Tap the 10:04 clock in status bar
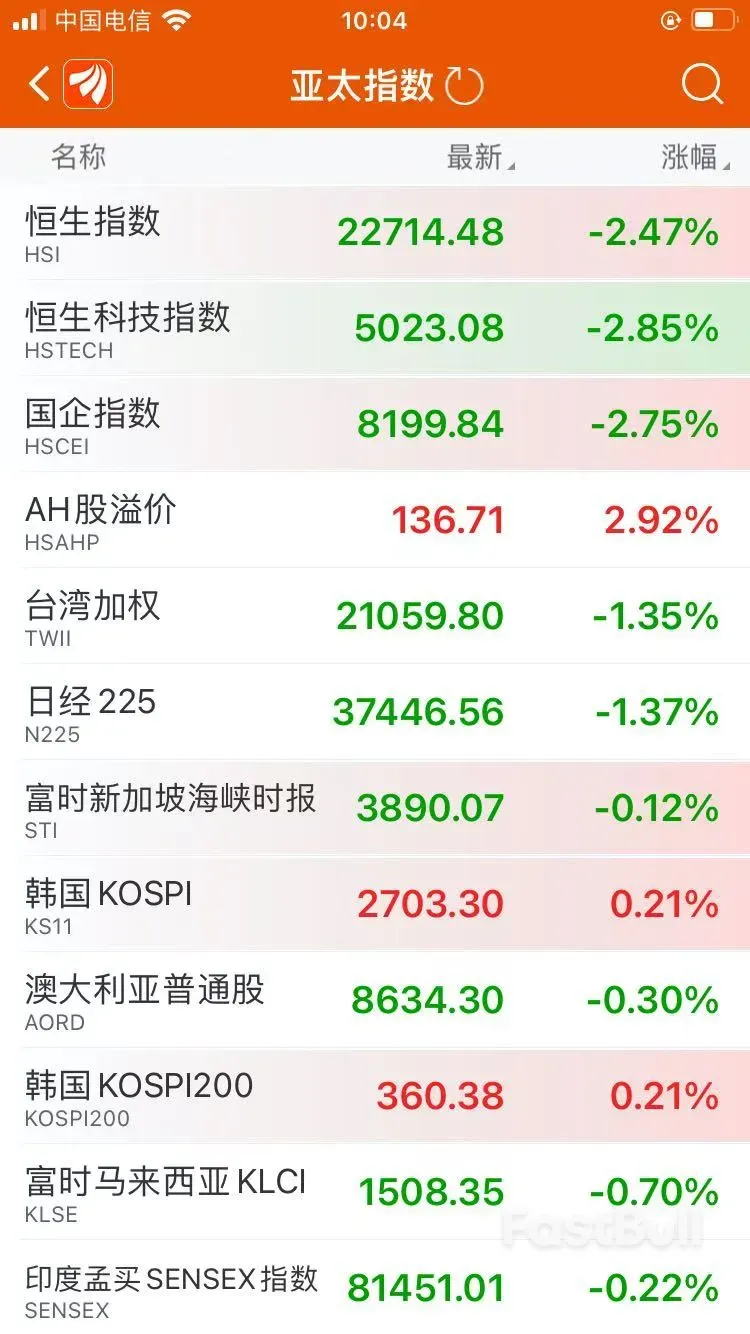Image resolution: width=750 pixels, height=1334 pixels. pos(375,18)
